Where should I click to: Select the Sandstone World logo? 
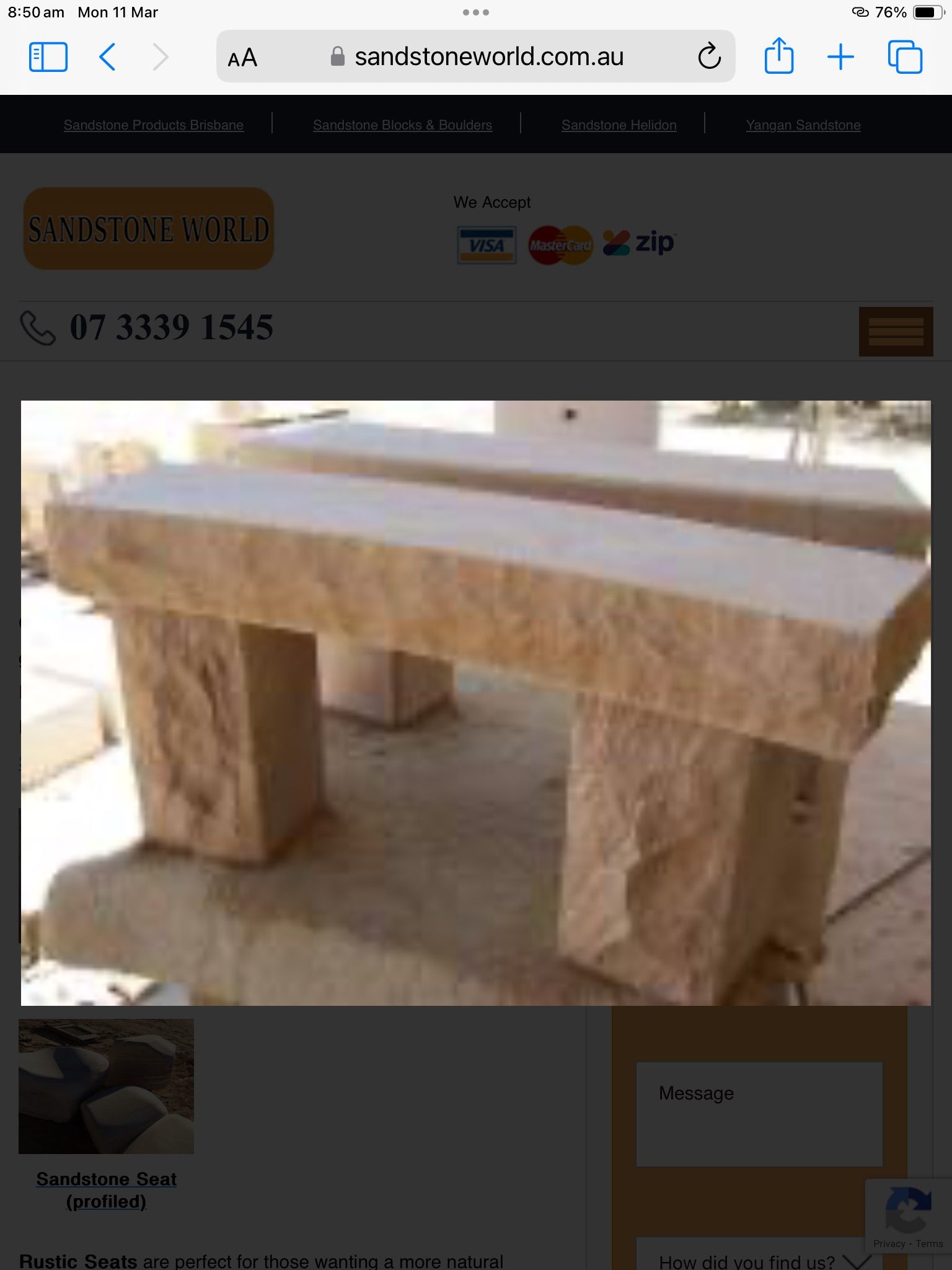pyautogui.click(x=149, y=228)
